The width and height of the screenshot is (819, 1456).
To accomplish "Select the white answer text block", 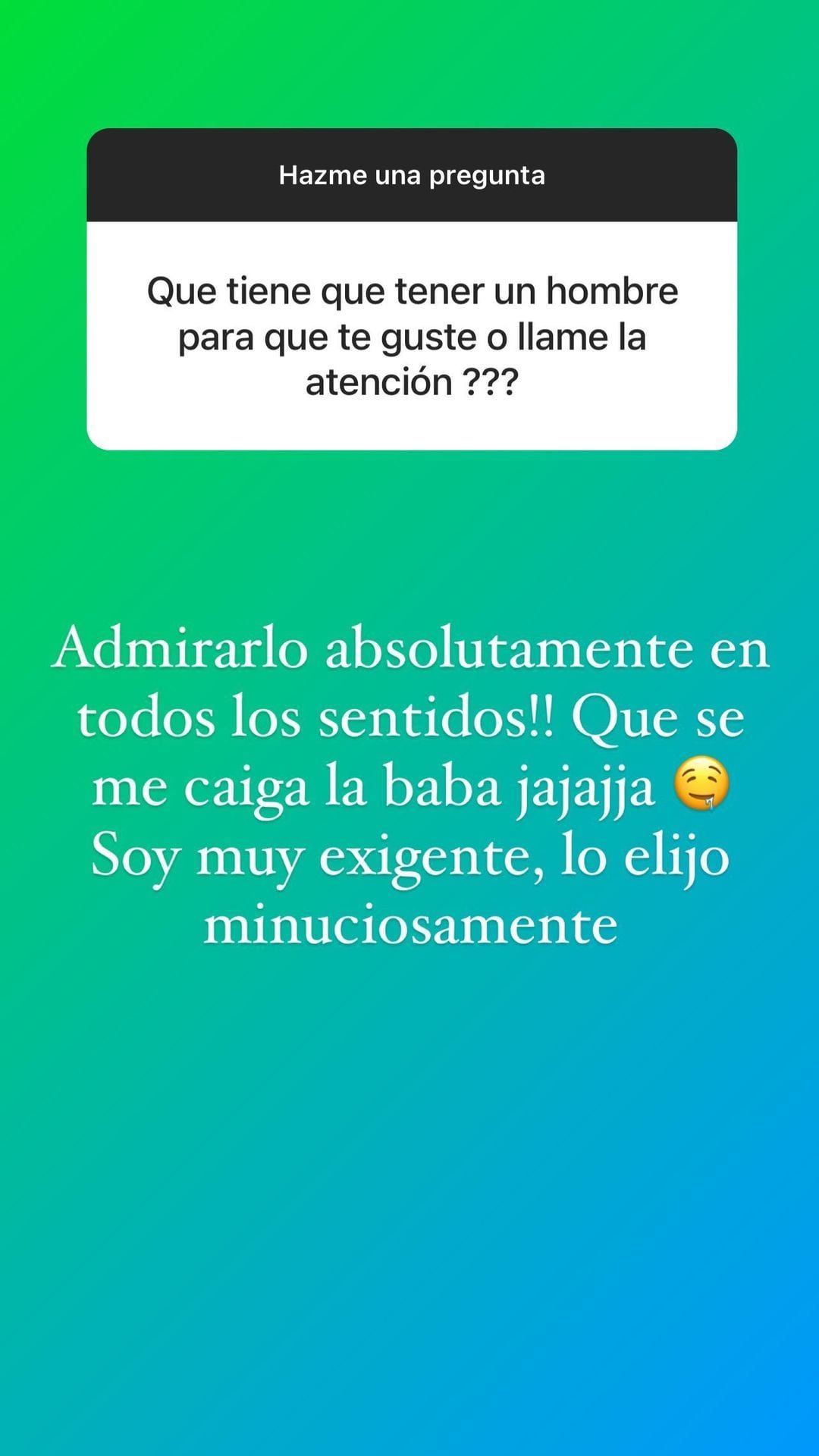I will click(409, 789).
